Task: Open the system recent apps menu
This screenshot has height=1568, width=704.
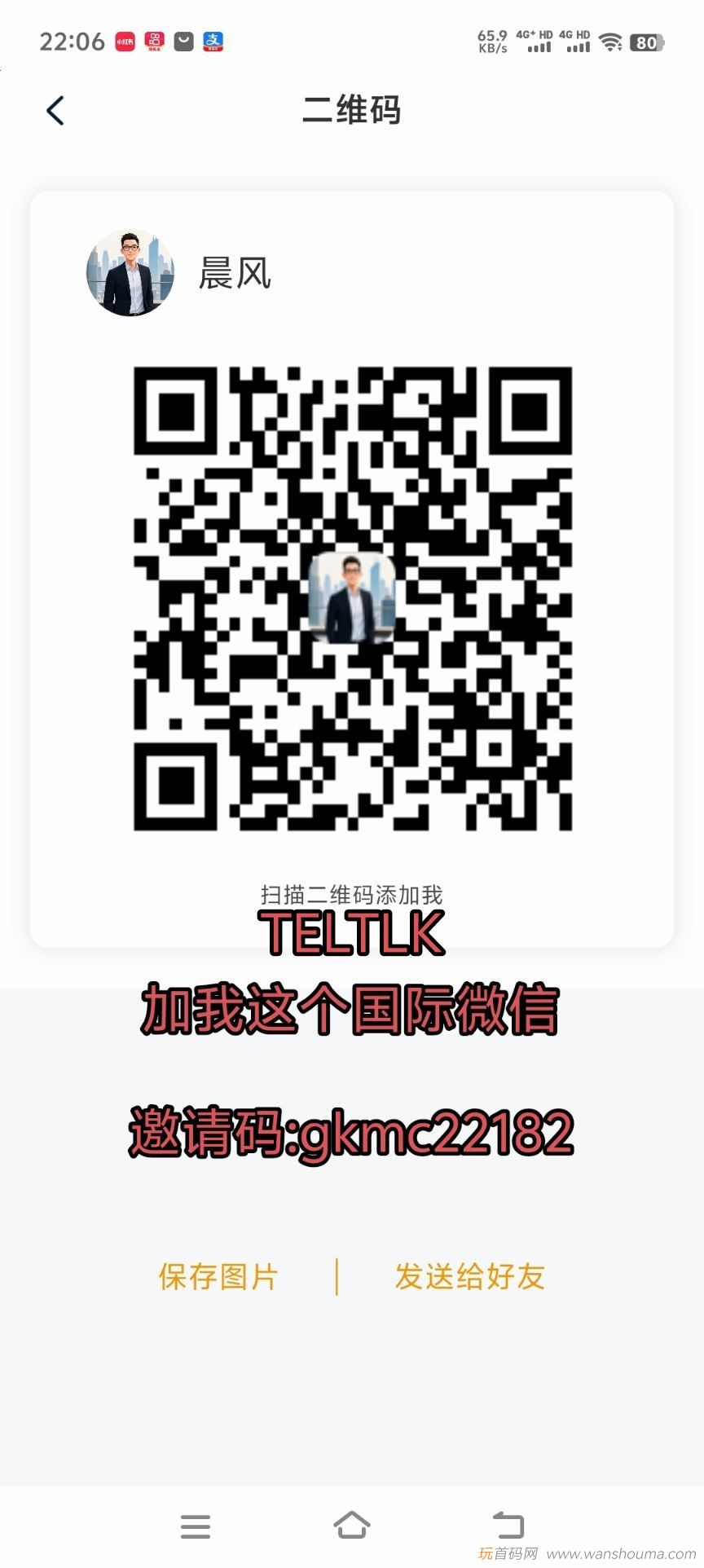Action: tap(196, 1526)
